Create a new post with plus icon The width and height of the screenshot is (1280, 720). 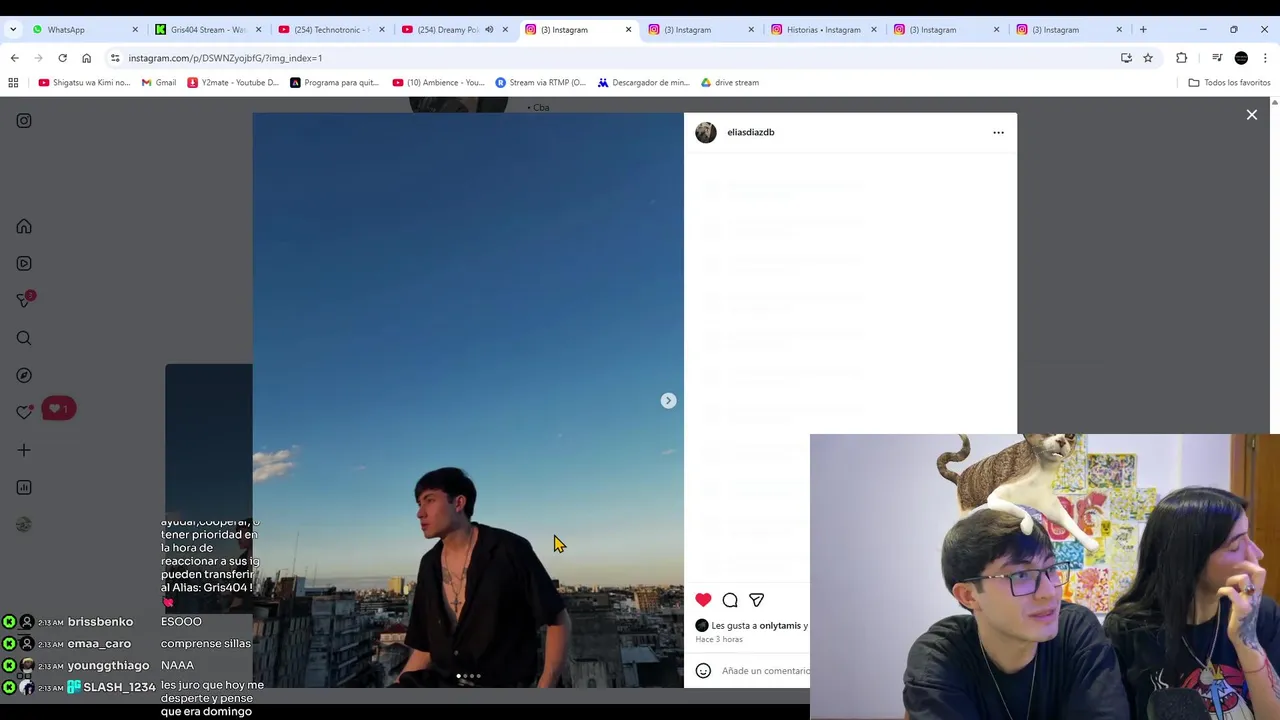pos(24,450)
